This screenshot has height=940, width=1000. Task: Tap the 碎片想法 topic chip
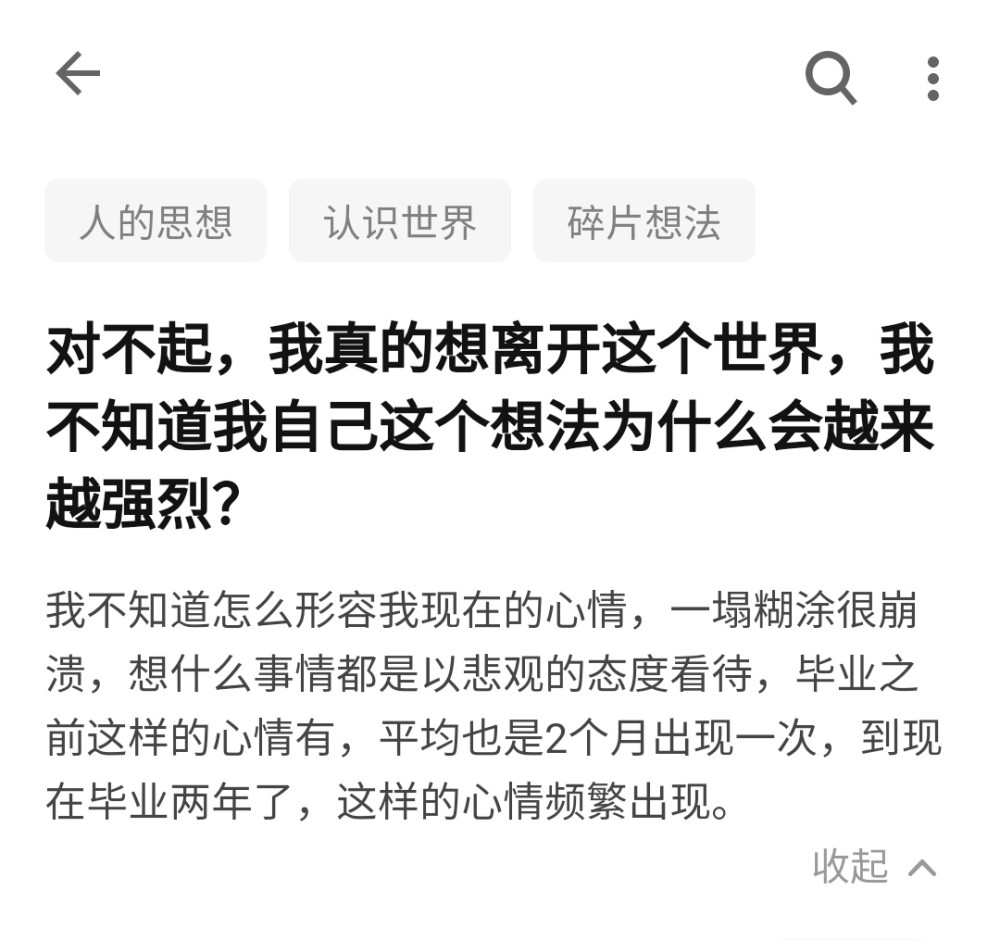click(644, 221)
